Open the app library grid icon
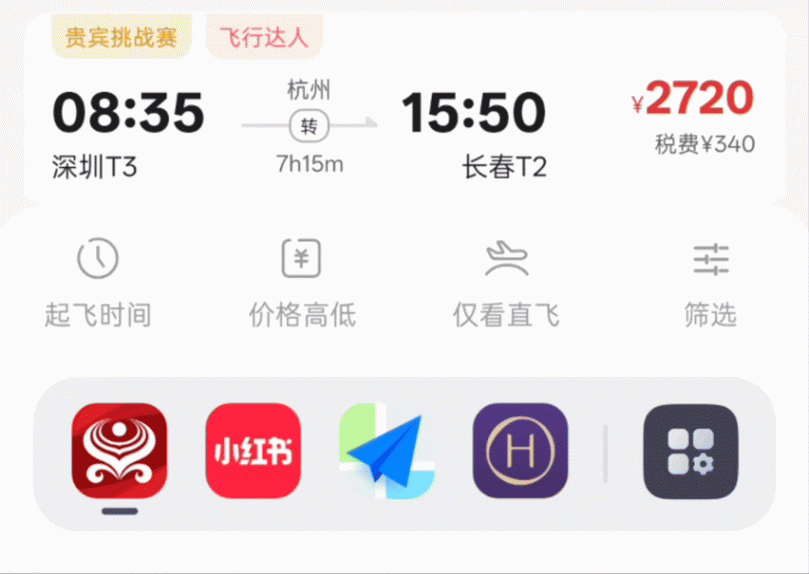809x574 pixels. (690, 451)
